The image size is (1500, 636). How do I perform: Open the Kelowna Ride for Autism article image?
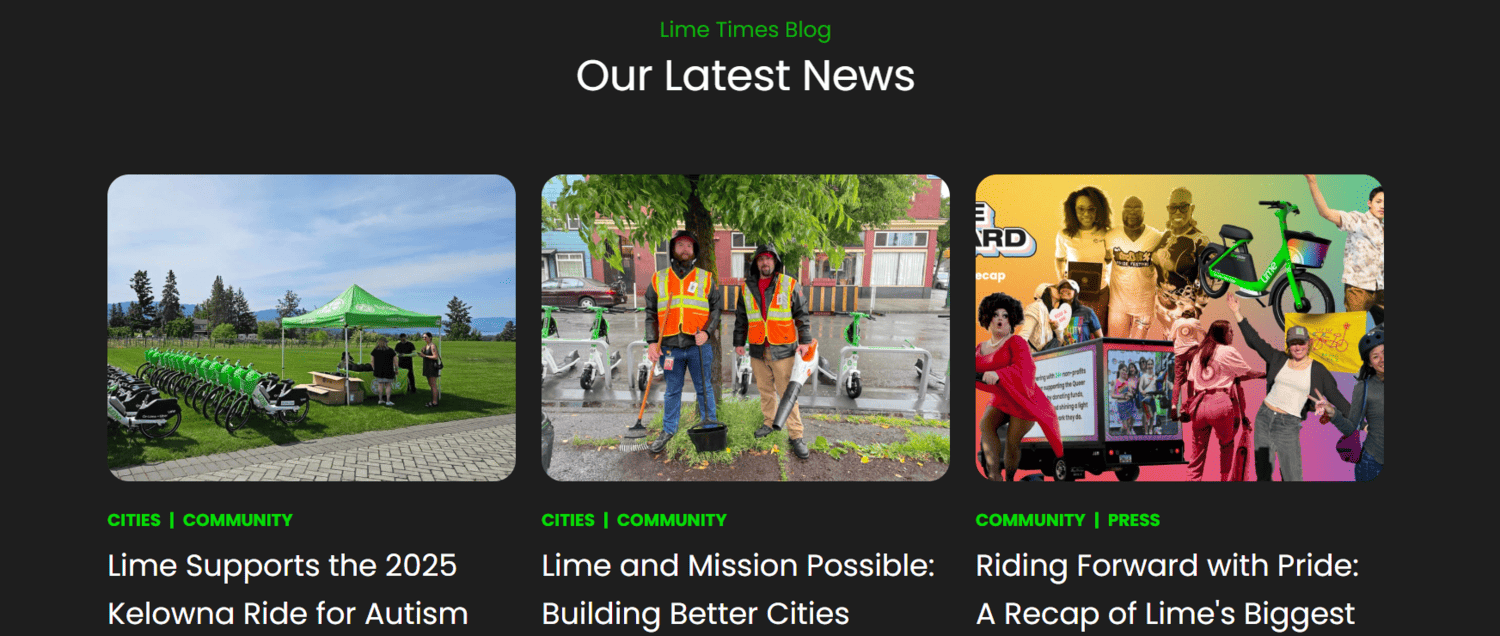pos(311,327)
